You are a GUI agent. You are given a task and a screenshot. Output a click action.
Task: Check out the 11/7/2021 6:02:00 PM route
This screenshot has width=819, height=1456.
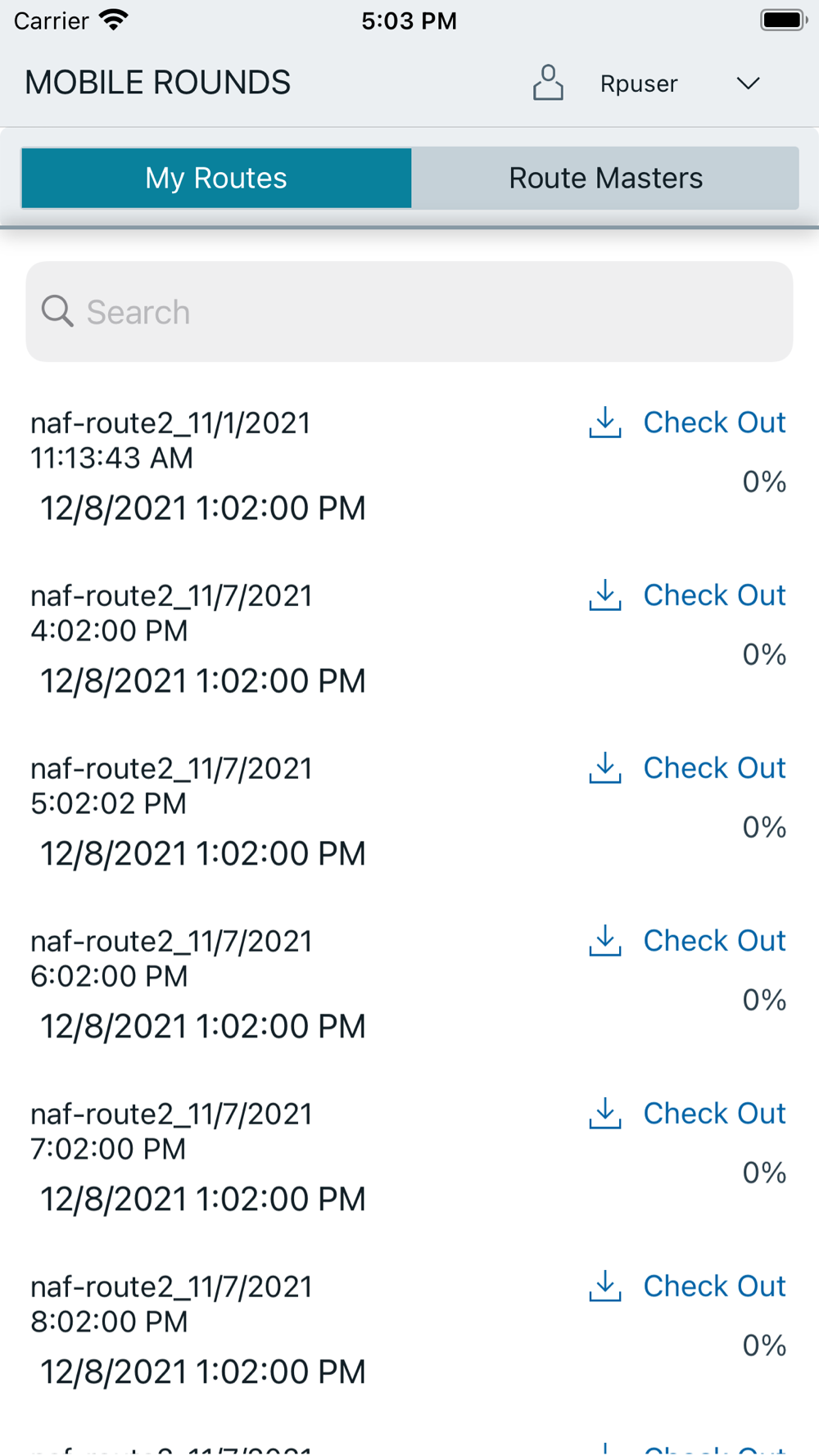[x=688, y=941]
